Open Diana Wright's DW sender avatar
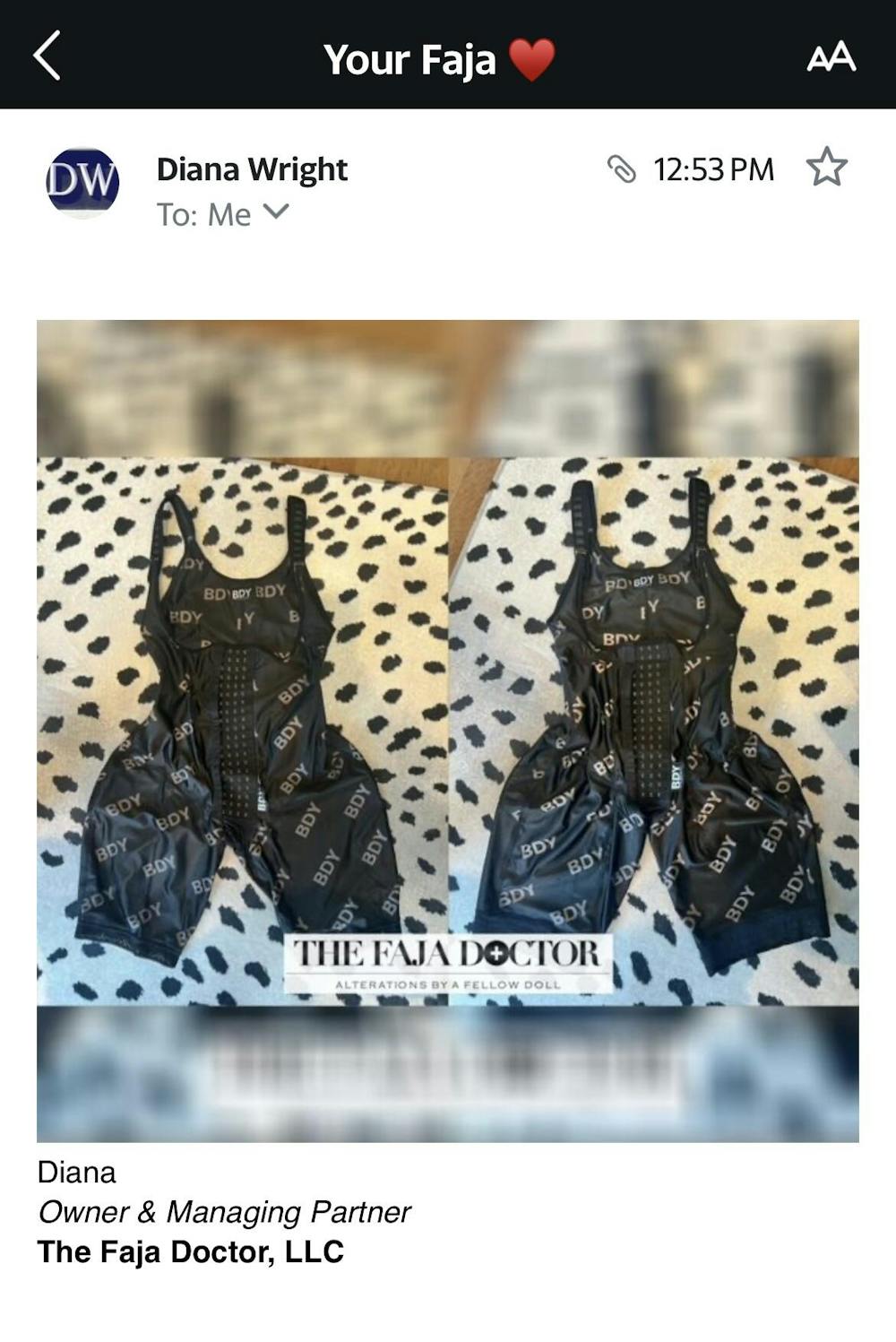 click(x=82, y=182)
